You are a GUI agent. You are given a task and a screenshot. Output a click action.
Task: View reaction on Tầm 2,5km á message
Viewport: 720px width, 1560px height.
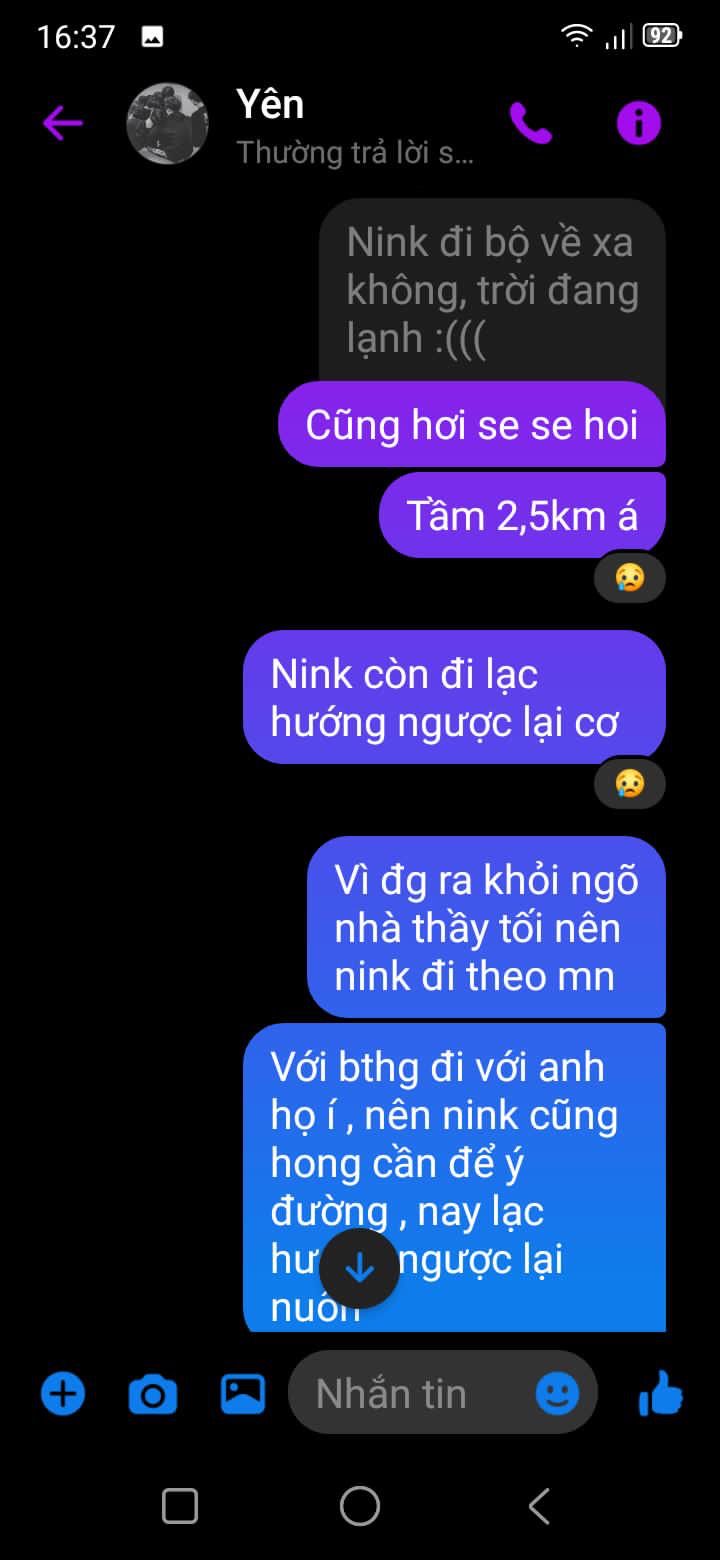click(x=629, y=577)
